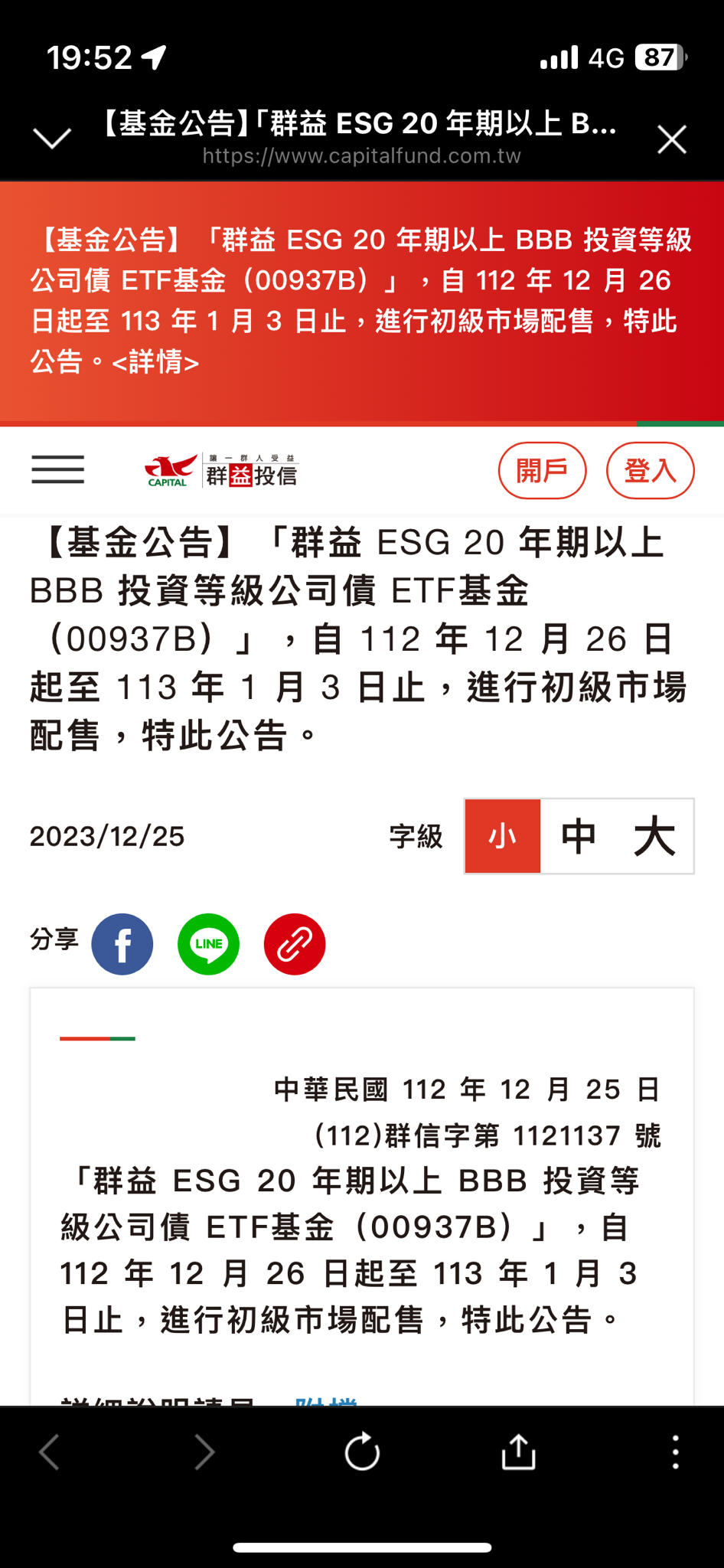Open the <詳情> link in the red banner
The image size is (724, 1568).
tap(155, 362)
